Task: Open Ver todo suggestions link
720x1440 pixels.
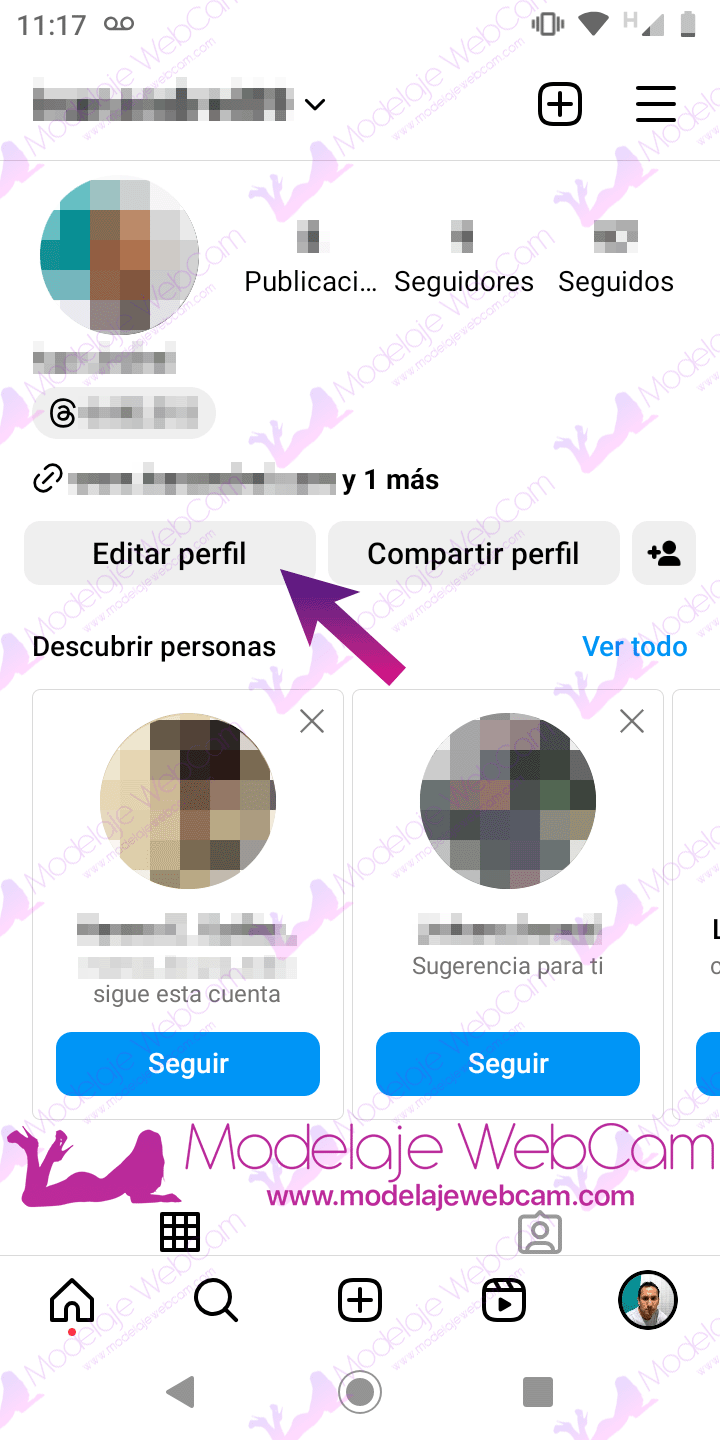Action: [x=634, y=647]
